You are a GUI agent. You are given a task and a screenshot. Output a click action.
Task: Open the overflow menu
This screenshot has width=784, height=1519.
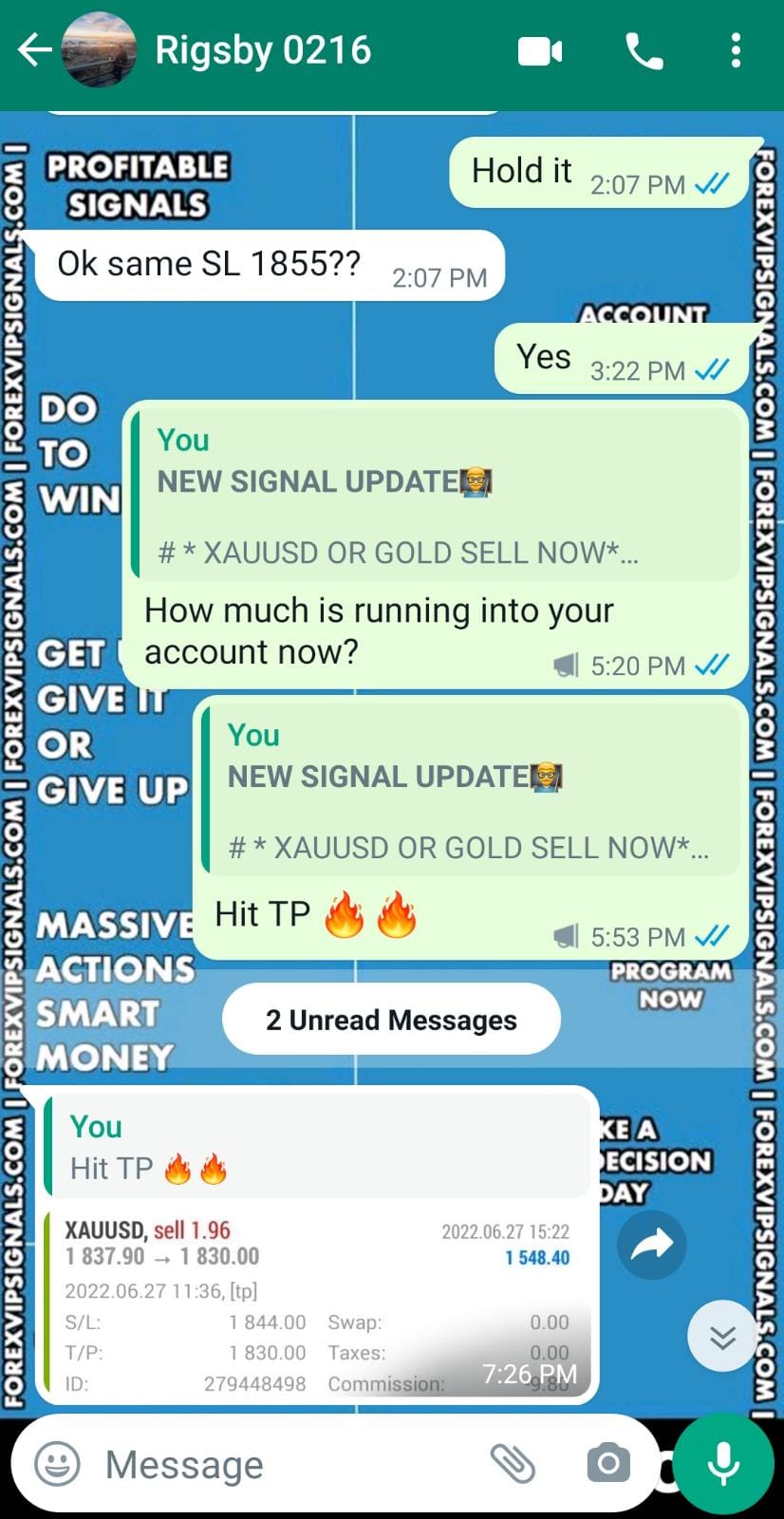coord(736,51)
